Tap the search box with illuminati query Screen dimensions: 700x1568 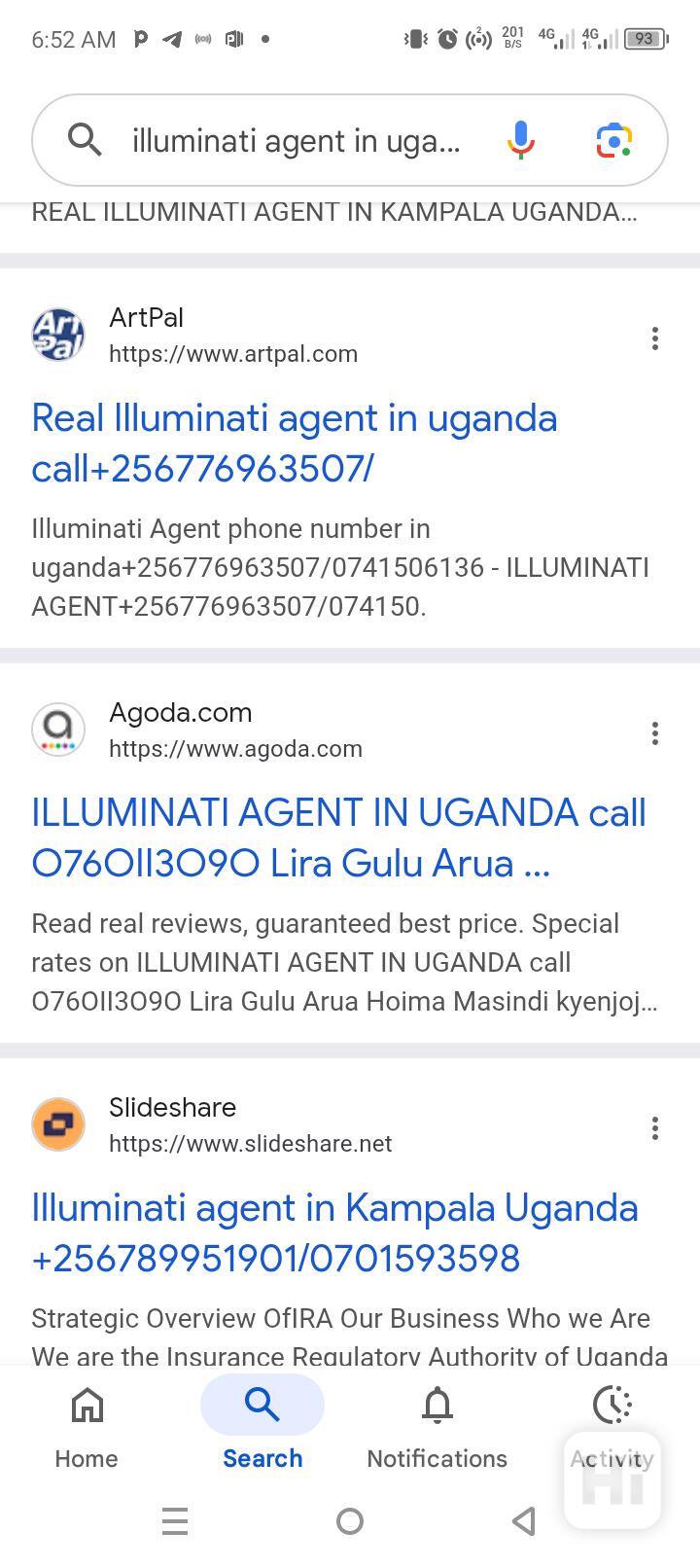click(296, 141)
